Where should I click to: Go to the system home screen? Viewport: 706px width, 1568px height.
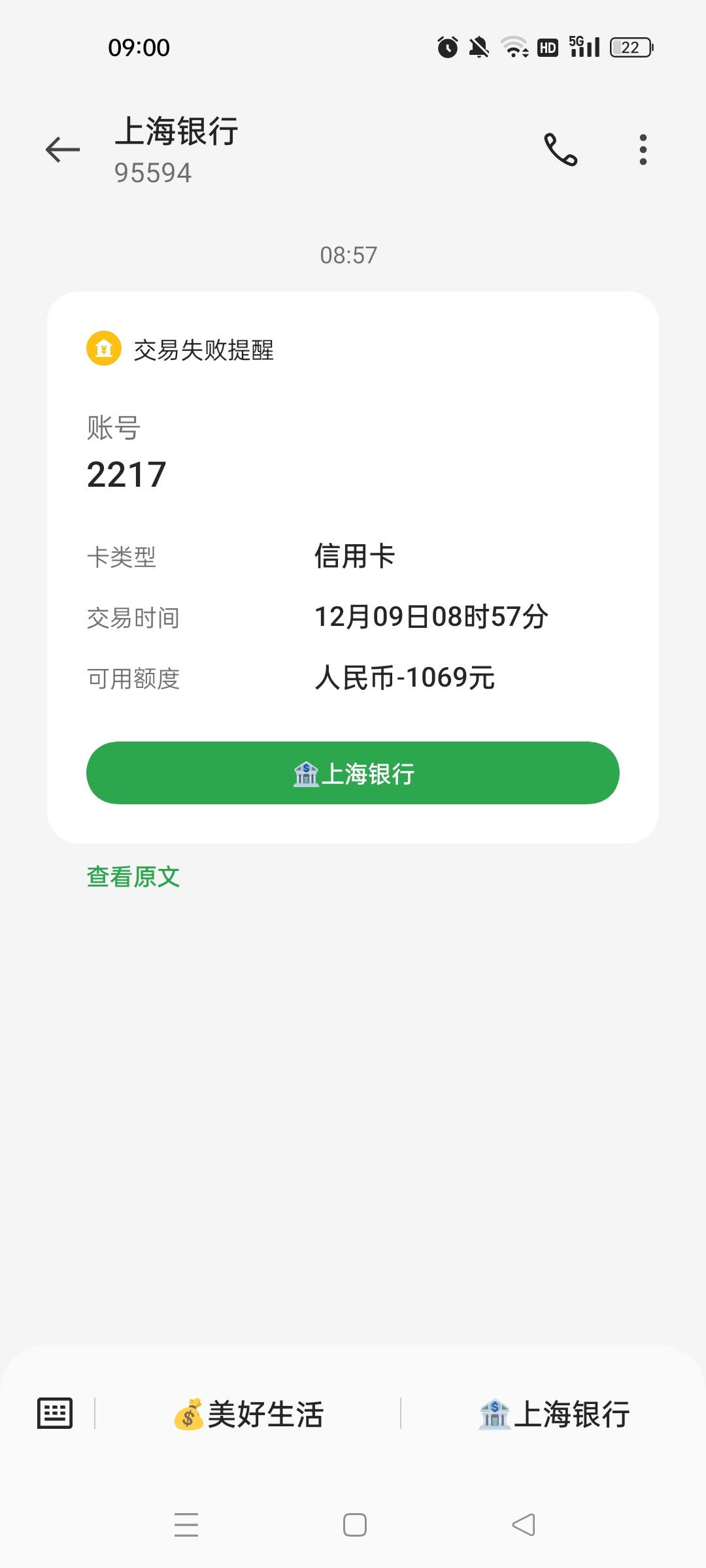(355, 1525)
